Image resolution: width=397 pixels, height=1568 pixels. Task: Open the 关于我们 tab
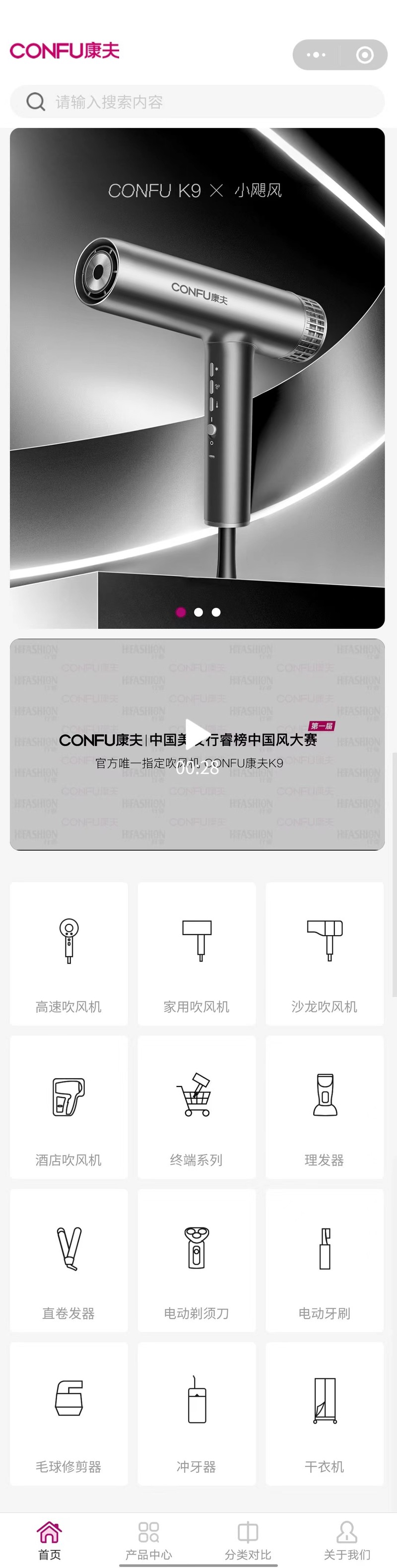pyautogui.click(x=347, y=1540)
